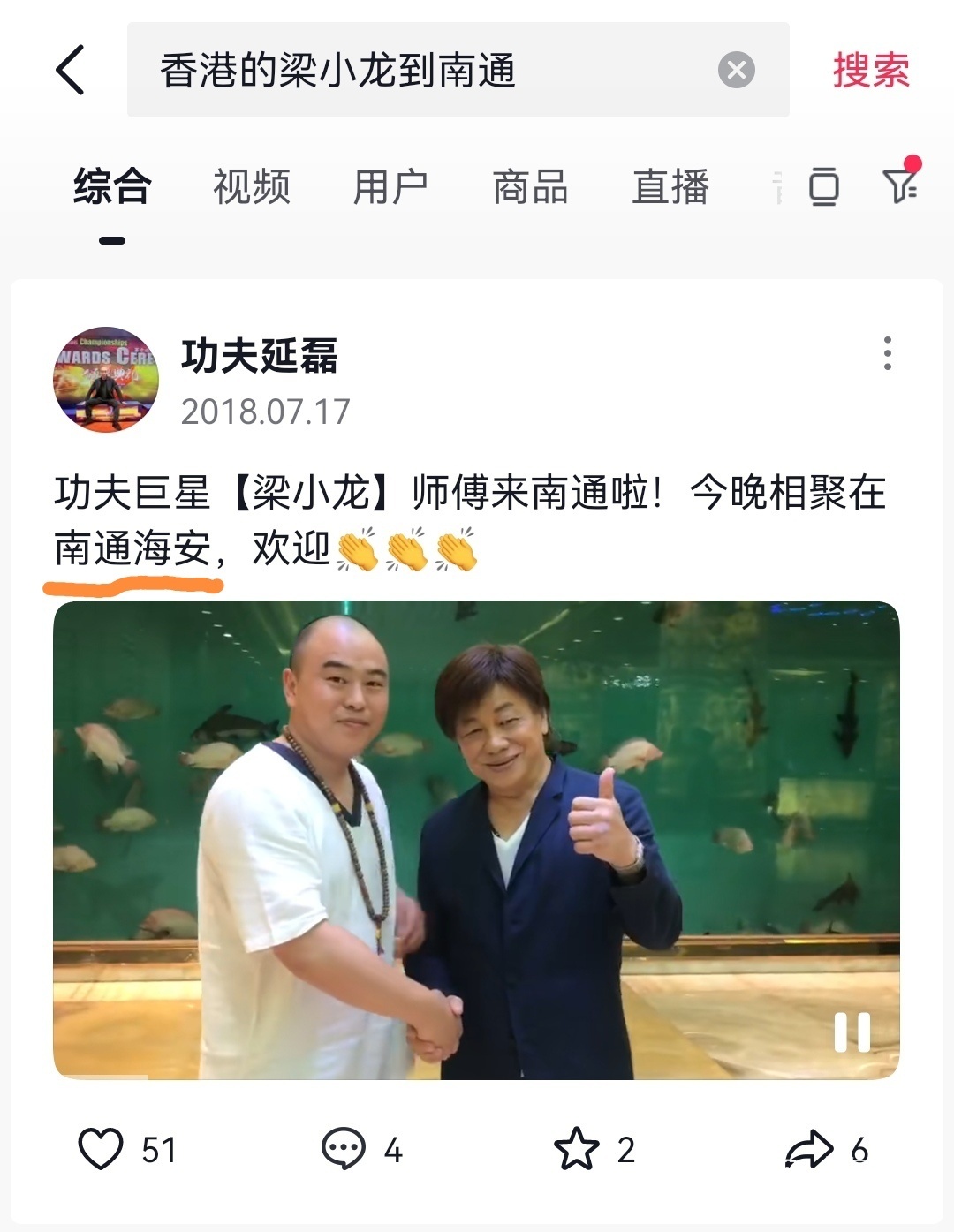
Task: Open the comments on this post
Action: (344, 1149)
